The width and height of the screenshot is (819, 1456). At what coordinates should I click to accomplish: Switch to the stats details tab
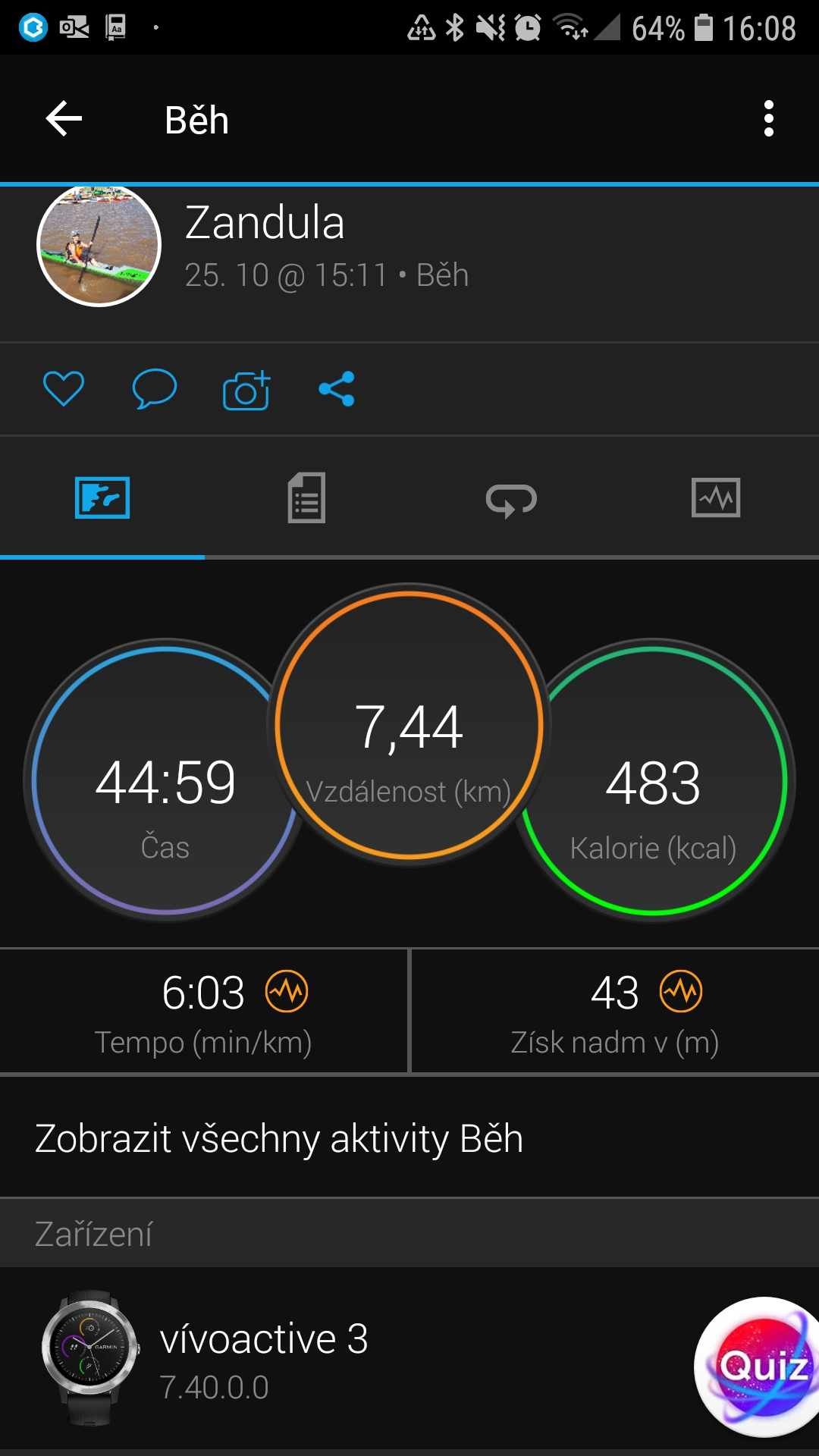click(x=306, y=497)
